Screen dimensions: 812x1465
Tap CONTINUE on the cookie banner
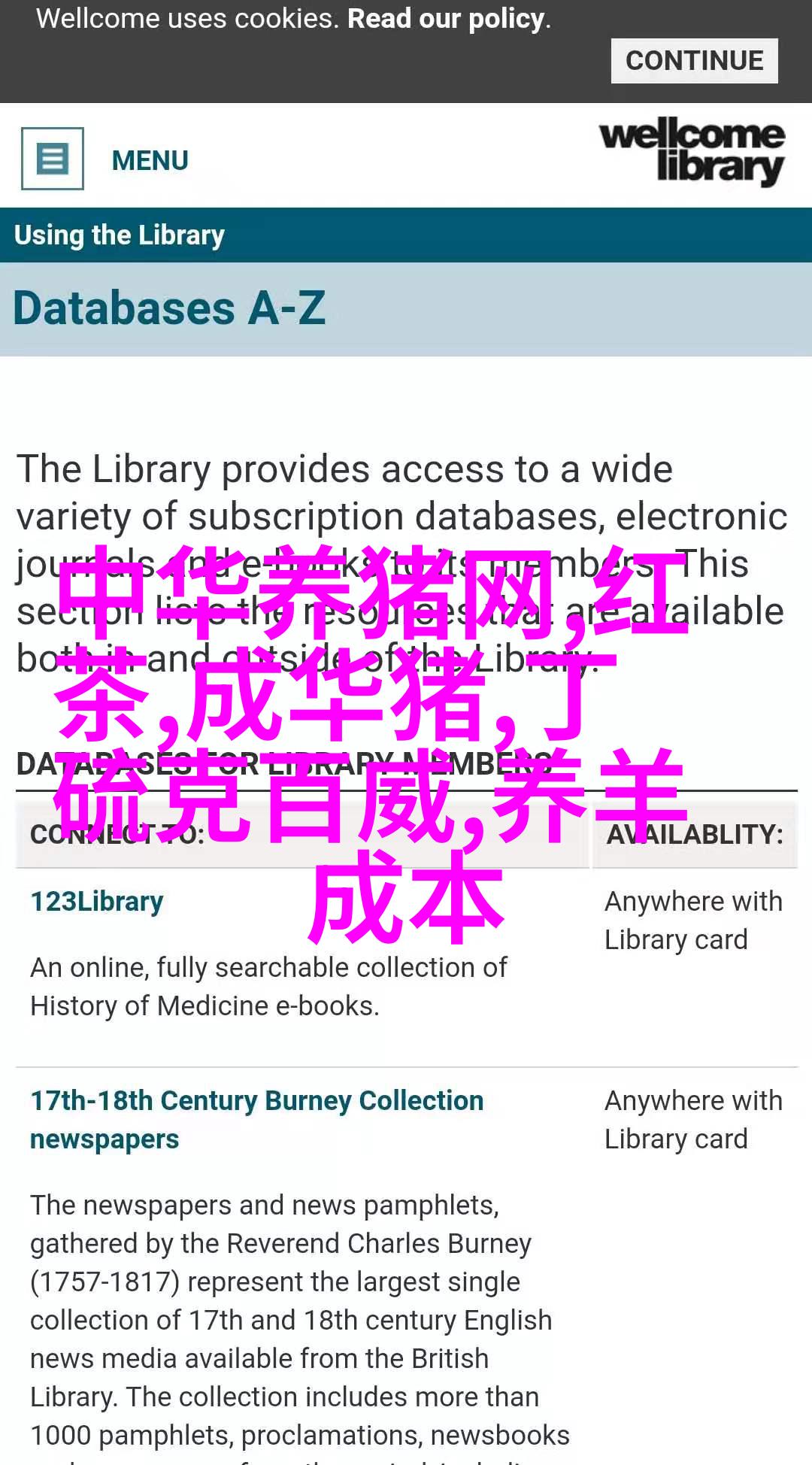pos(694,61)
